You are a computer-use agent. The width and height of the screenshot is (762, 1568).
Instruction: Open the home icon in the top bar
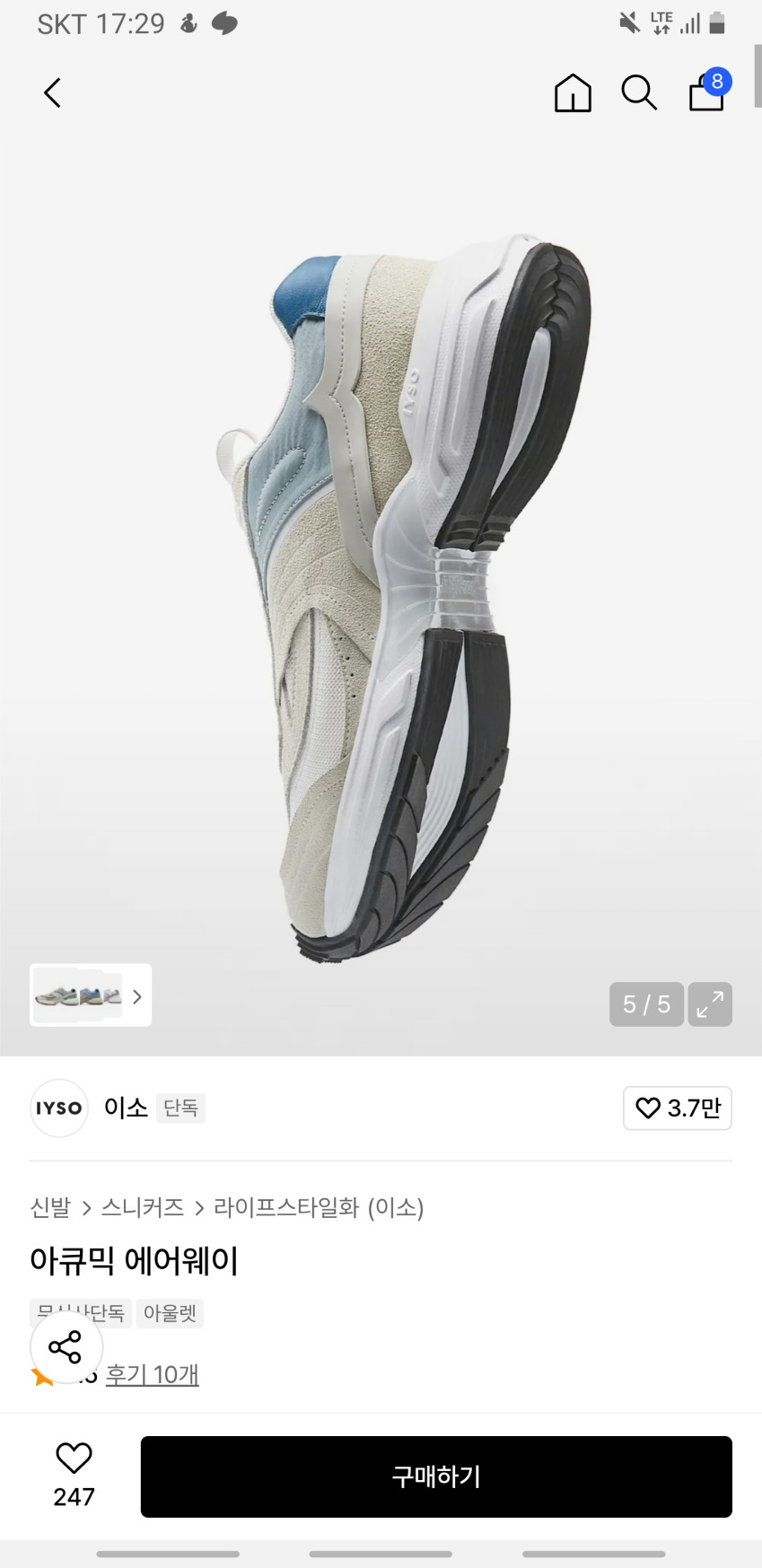pos(573,92)
